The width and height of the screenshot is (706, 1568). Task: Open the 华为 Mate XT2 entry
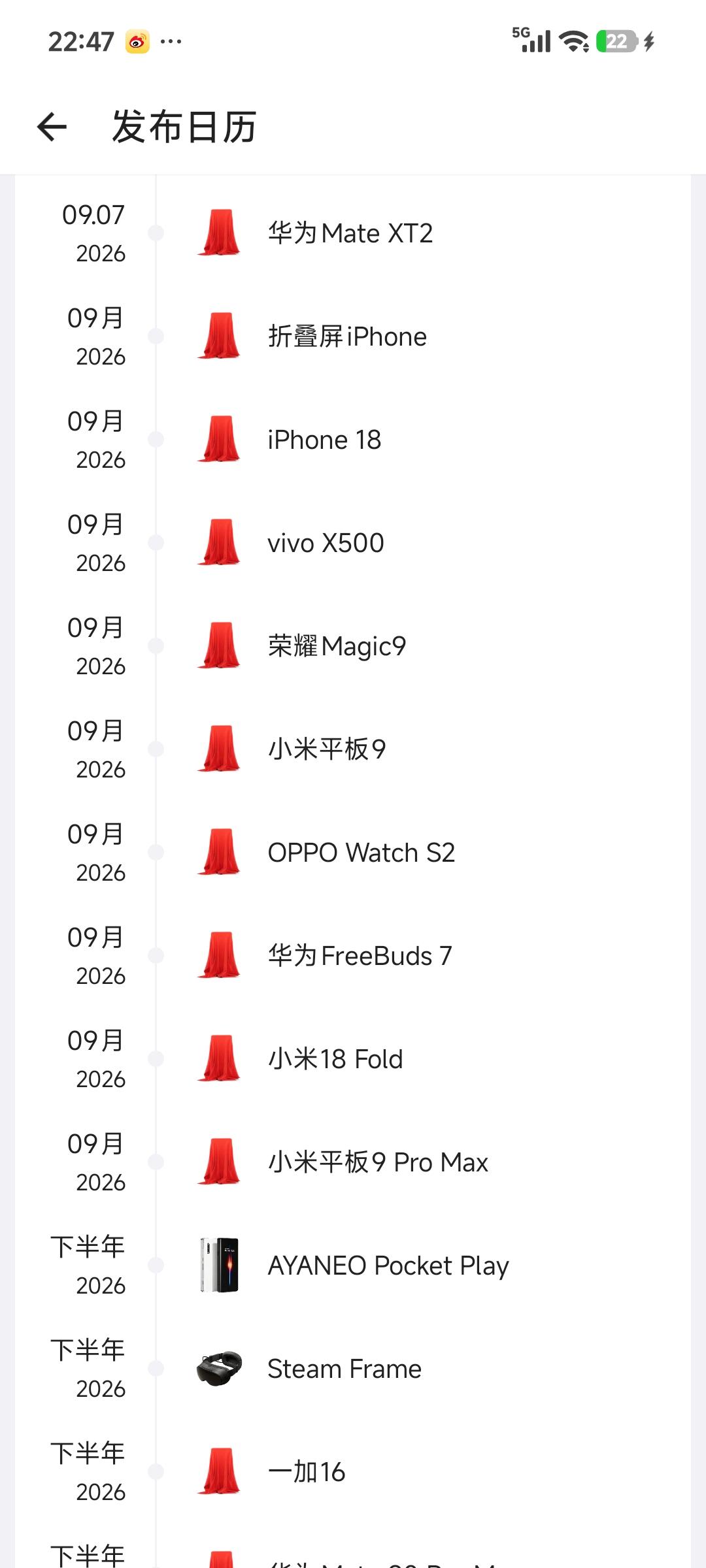tap(353, 233)
